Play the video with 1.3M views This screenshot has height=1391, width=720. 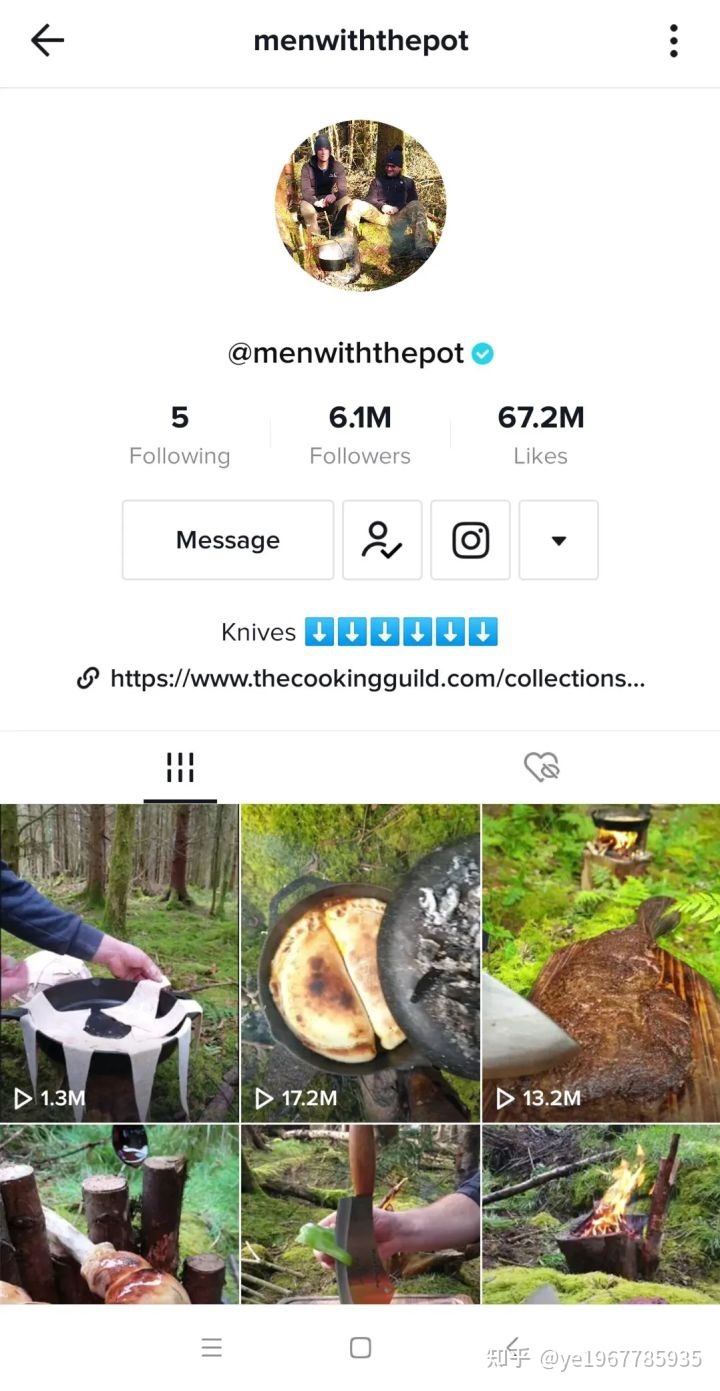pyautogui.click(x=119, y=963)
